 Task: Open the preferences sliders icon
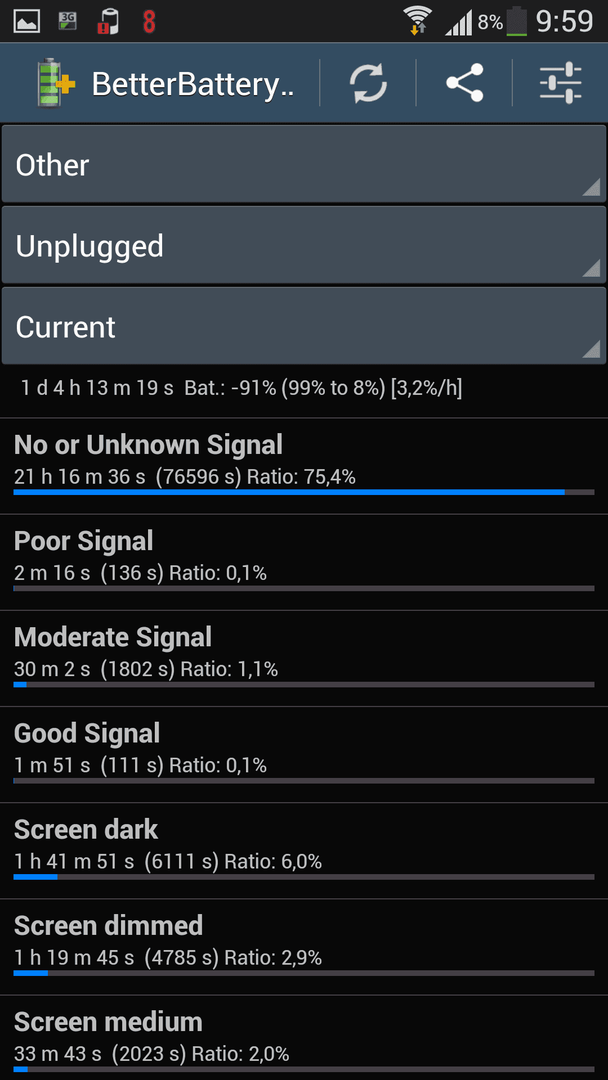tap(560, 83)
